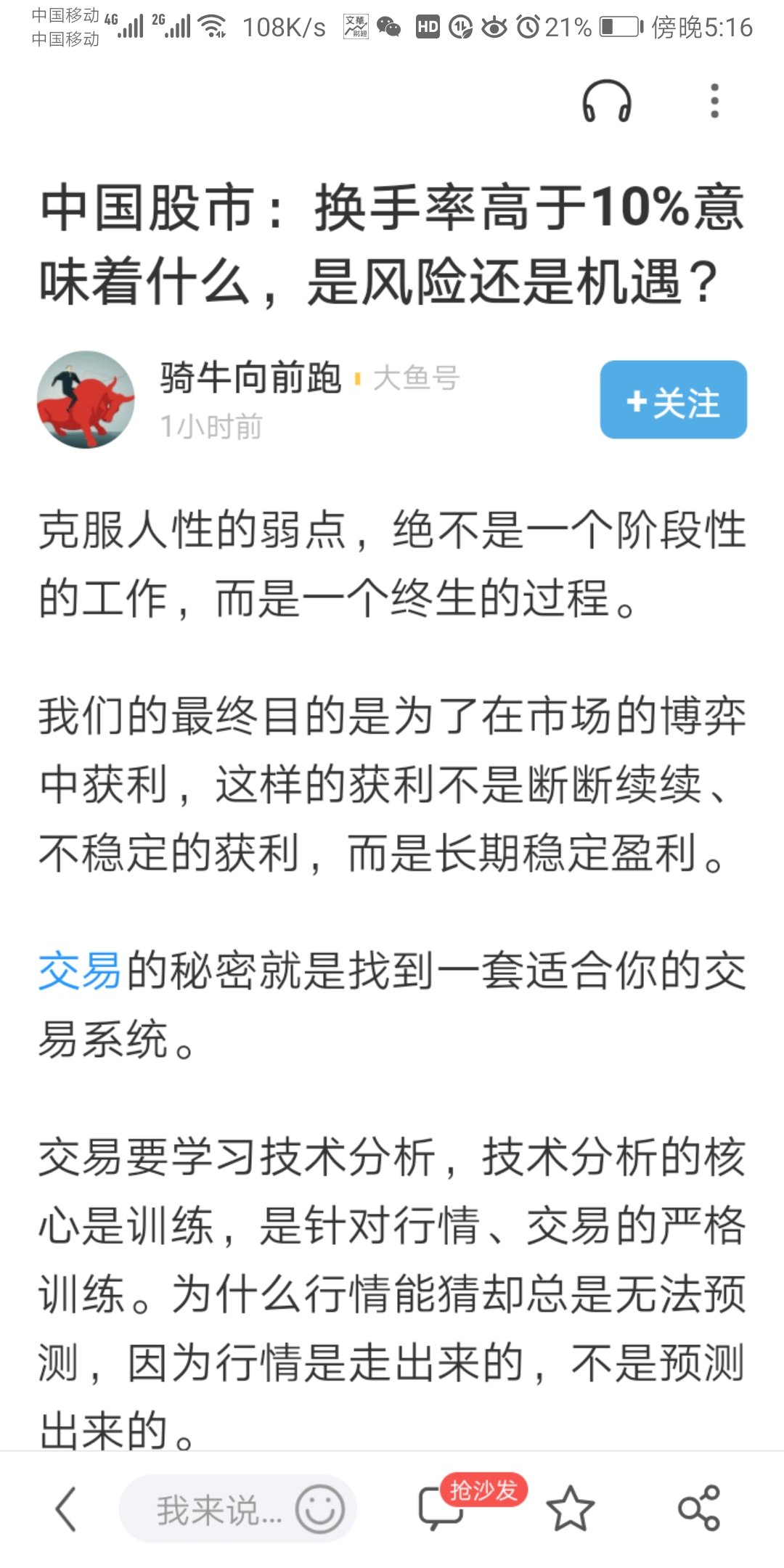Open the emoji smiley picker
Viewport: 784px width, 1568px height.
click(319, 1509)
